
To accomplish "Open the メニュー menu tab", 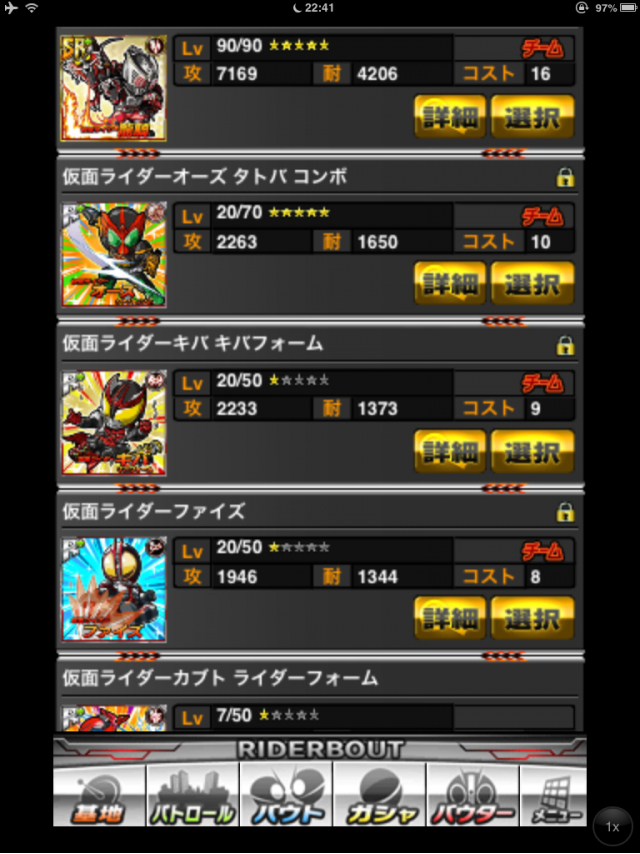I will [554, 797].
